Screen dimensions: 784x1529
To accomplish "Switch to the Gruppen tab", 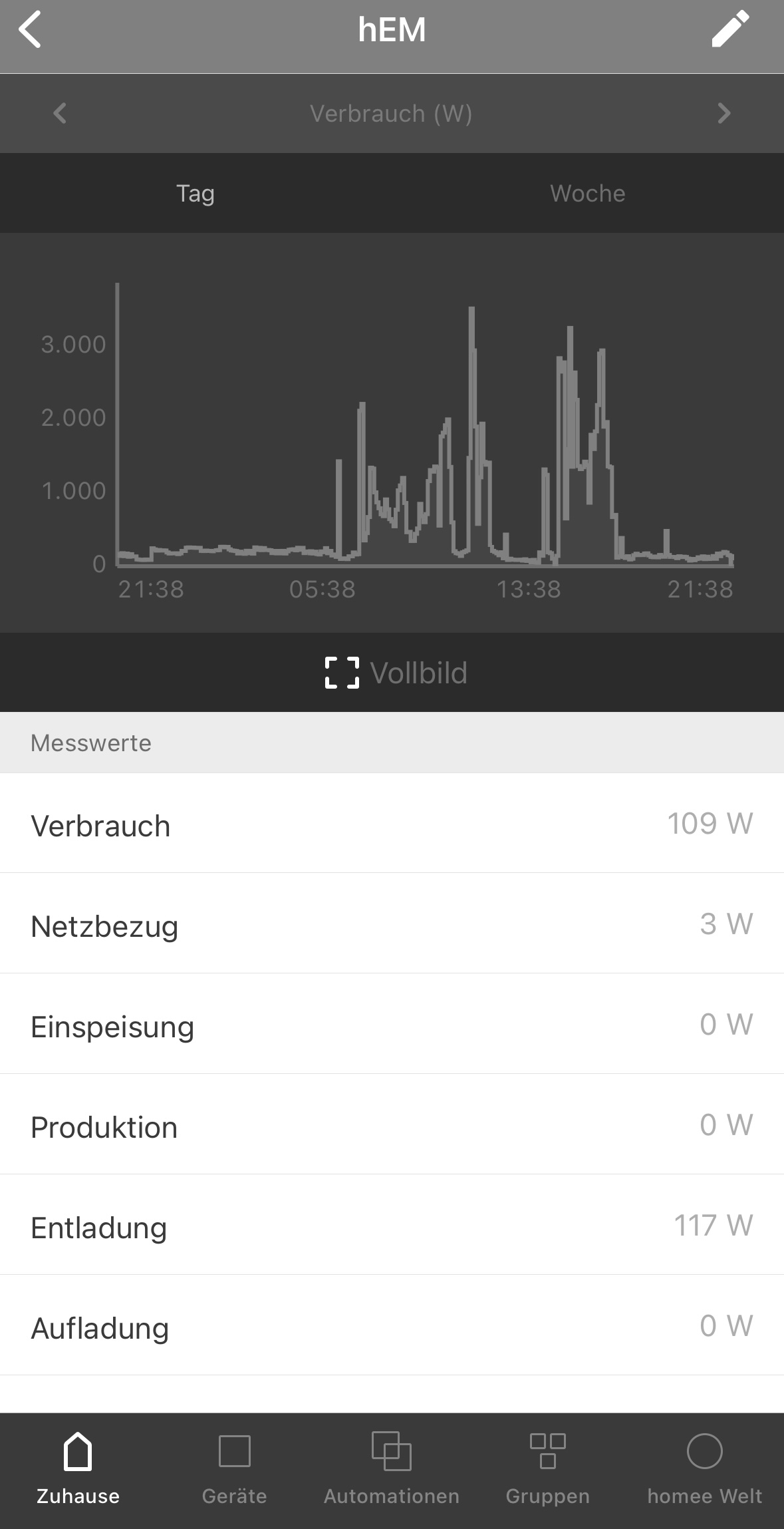I will [548, 1469].
